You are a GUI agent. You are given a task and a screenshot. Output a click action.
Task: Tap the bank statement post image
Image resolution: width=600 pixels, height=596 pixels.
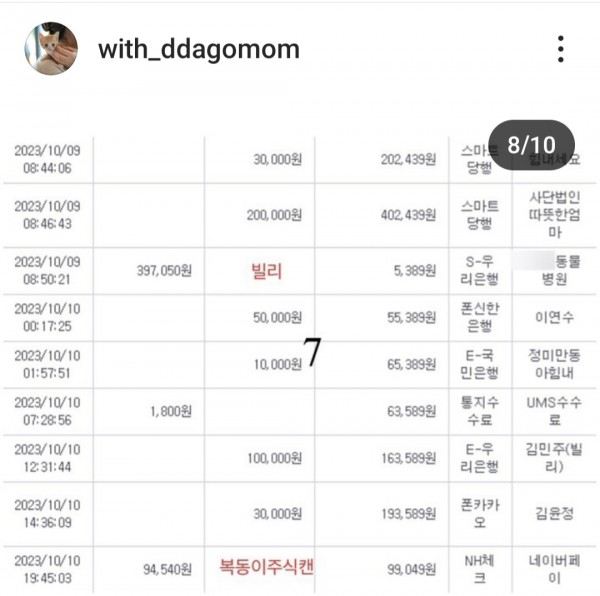(x=300, y=360)
